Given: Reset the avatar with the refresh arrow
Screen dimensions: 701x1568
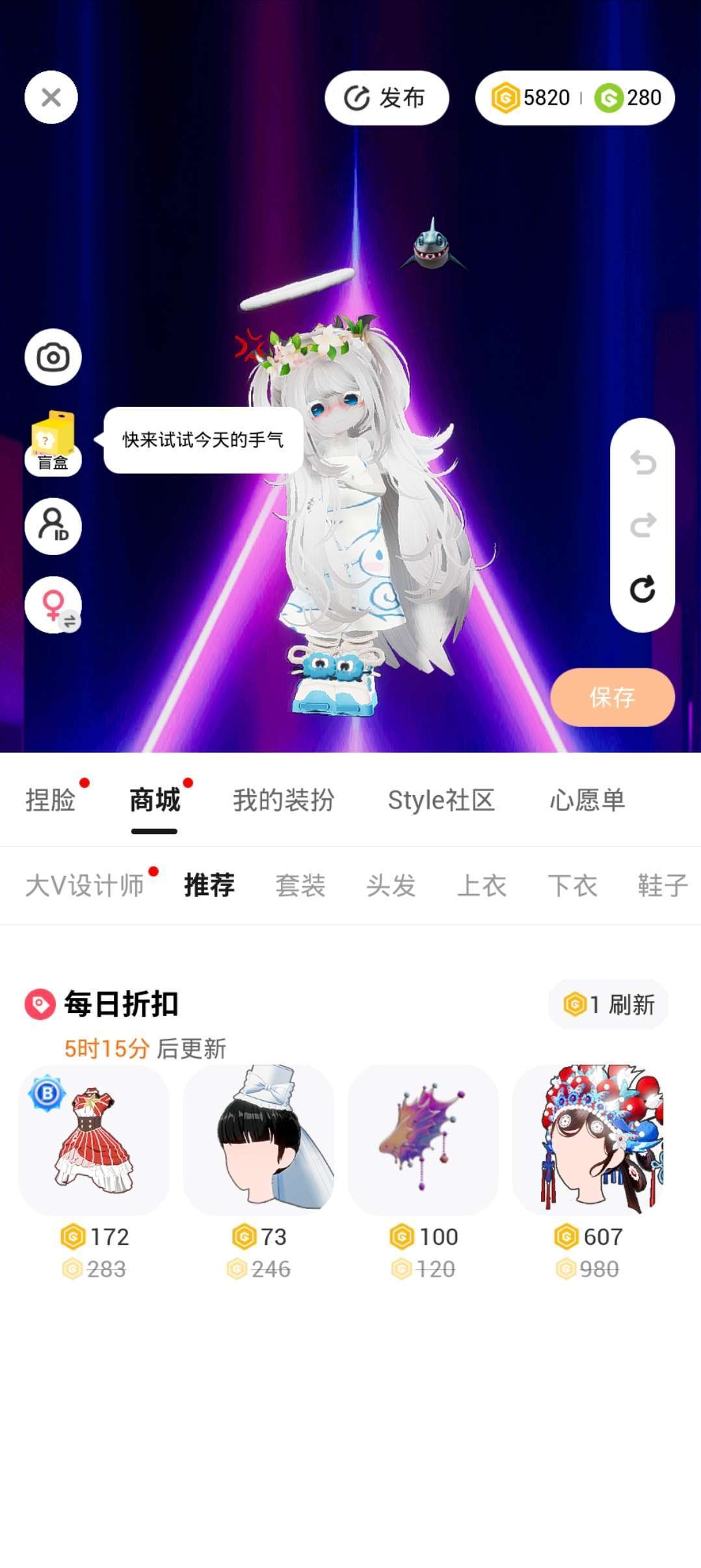Looking at the screenshot, I should click(642, 589).
